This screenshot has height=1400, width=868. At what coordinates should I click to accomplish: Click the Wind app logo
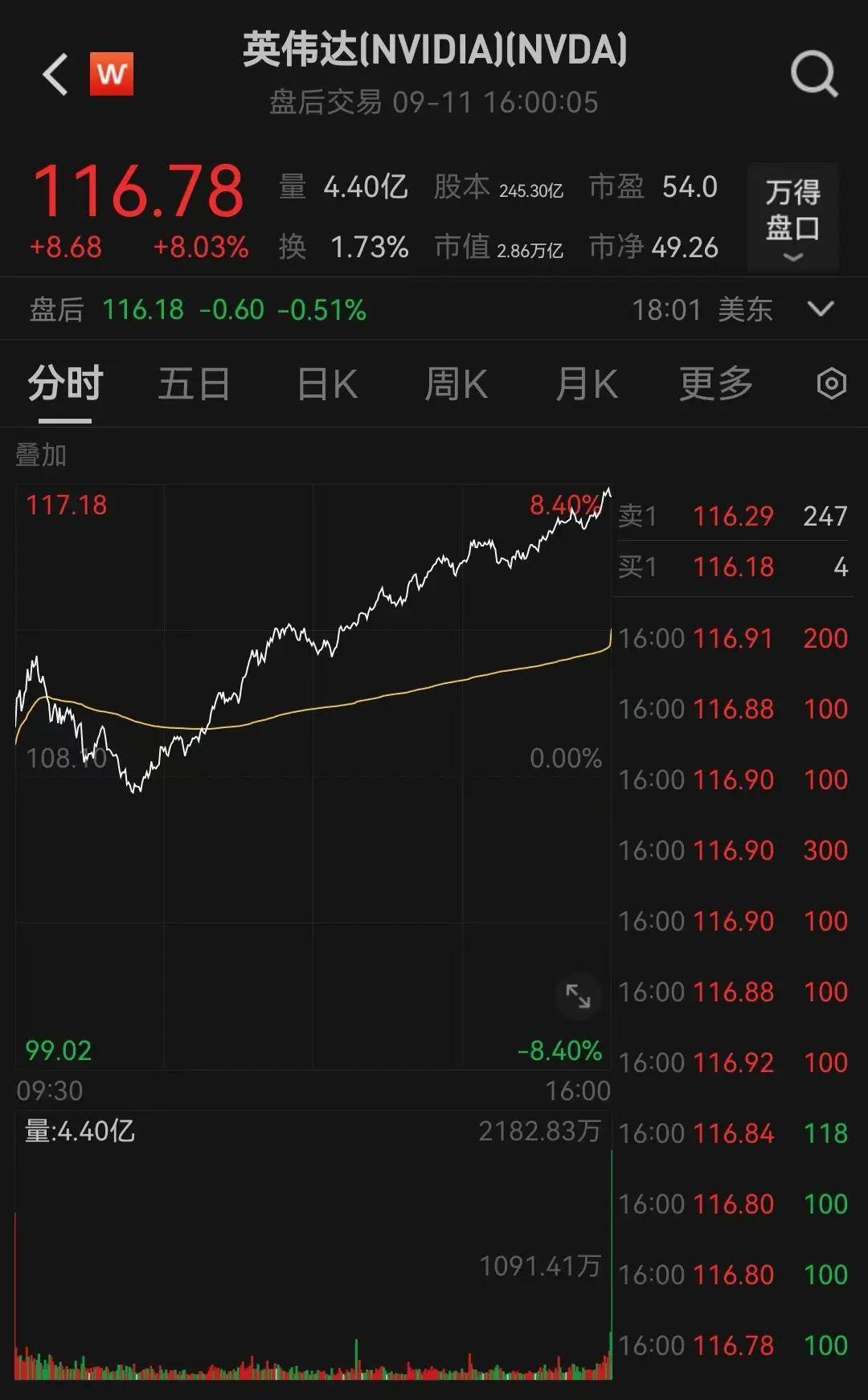click(113, 73)
